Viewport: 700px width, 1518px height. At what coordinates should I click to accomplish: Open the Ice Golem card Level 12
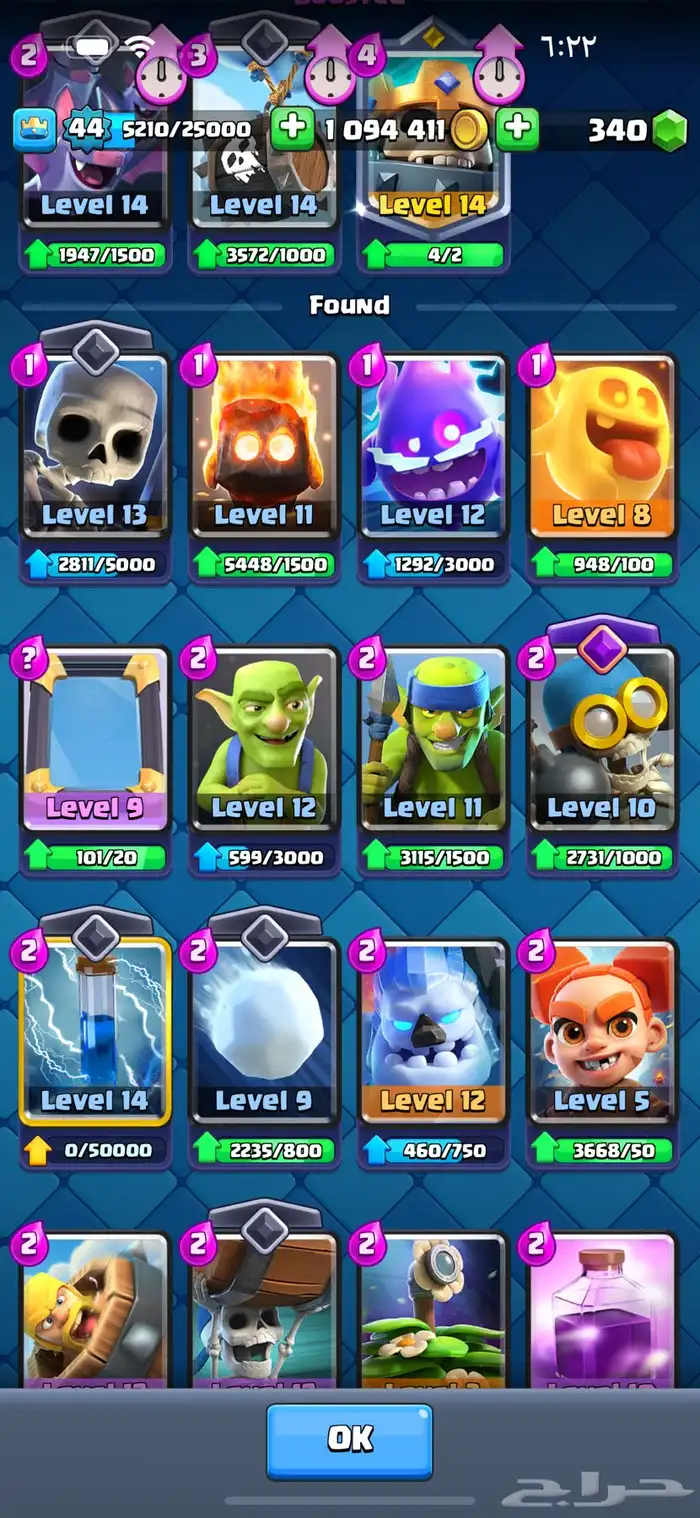[433, 1035]
